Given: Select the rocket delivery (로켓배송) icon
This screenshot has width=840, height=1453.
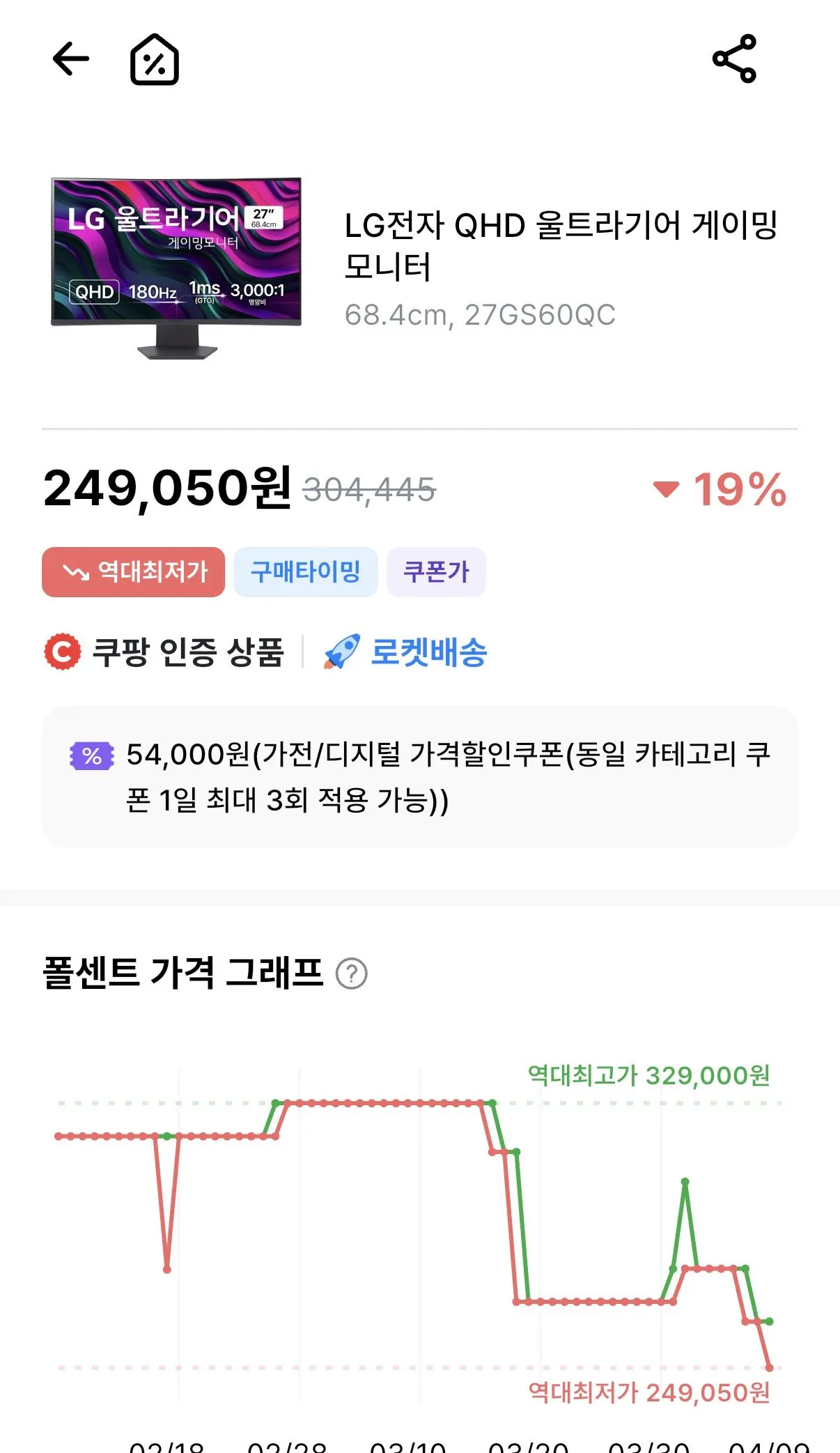Looking at the screenshot, I should pyautogui.click(x=341, y=651).
